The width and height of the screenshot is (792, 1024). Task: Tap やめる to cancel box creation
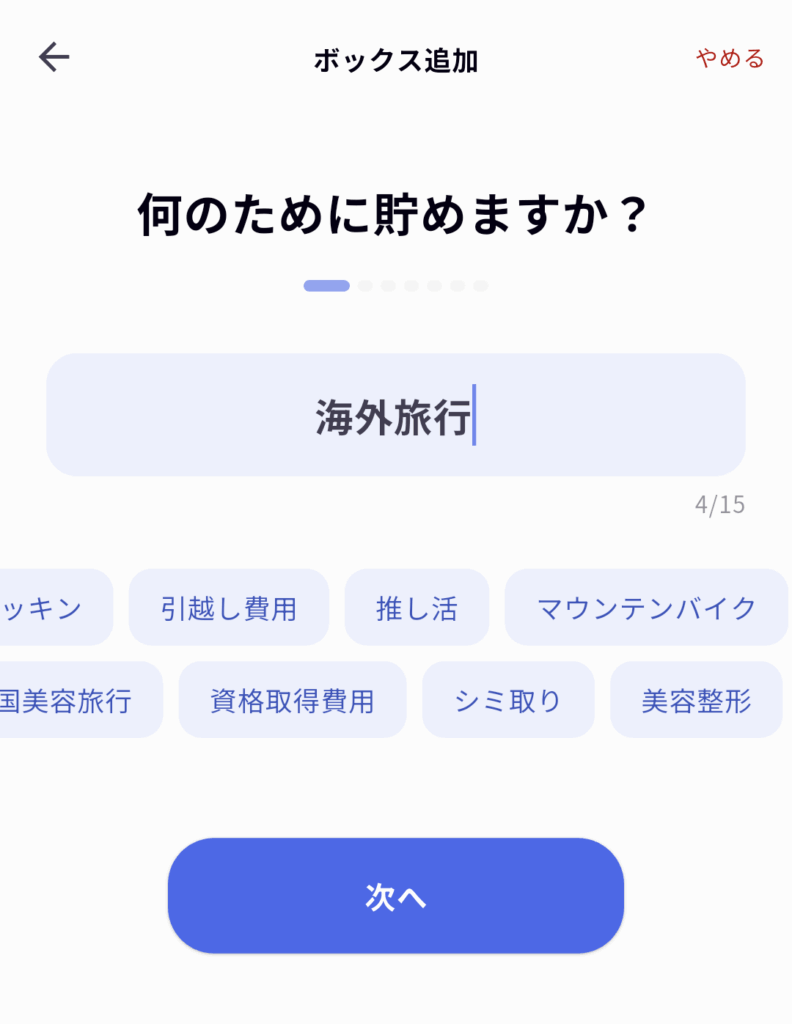point(730,59)
